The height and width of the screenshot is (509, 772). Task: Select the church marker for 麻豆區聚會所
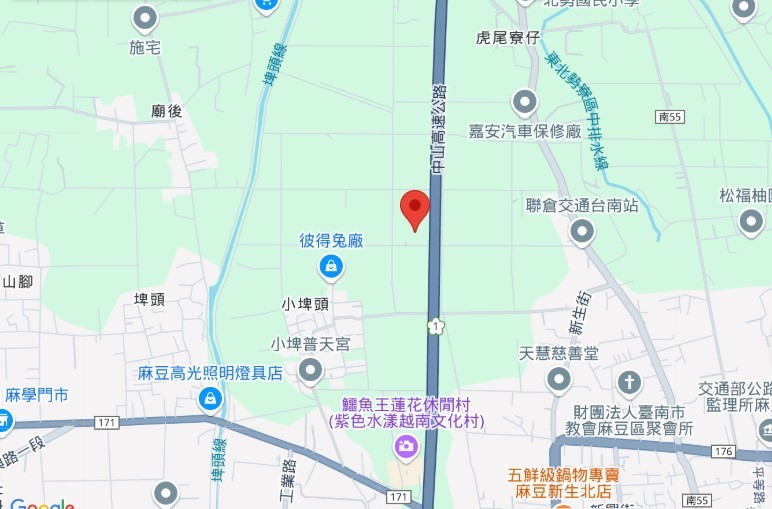pyautogui.click(x=628, y=383)
